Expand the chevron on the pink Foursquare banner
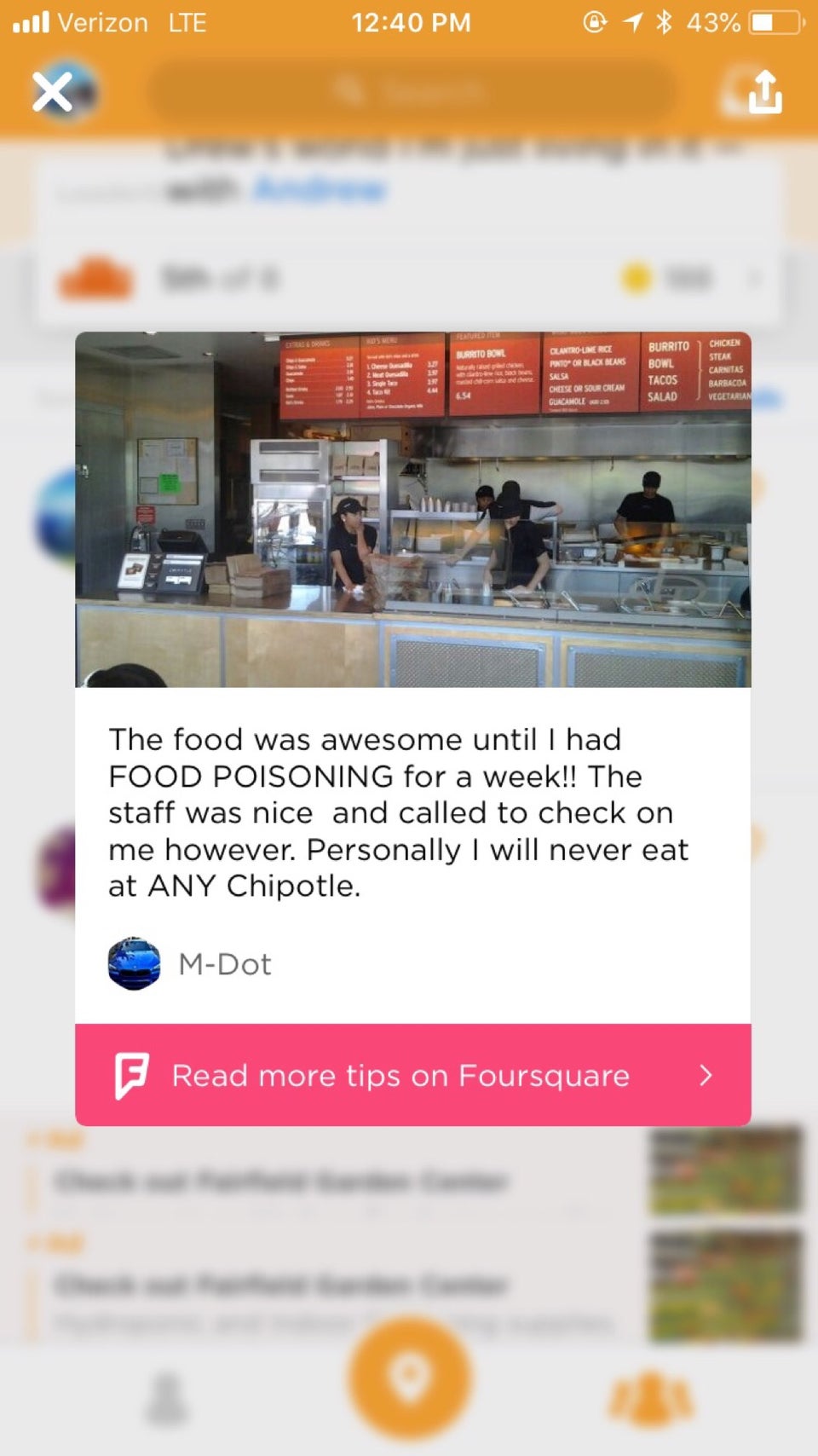This screenshot has width=818, height=1456. [x=706, y=1075]
